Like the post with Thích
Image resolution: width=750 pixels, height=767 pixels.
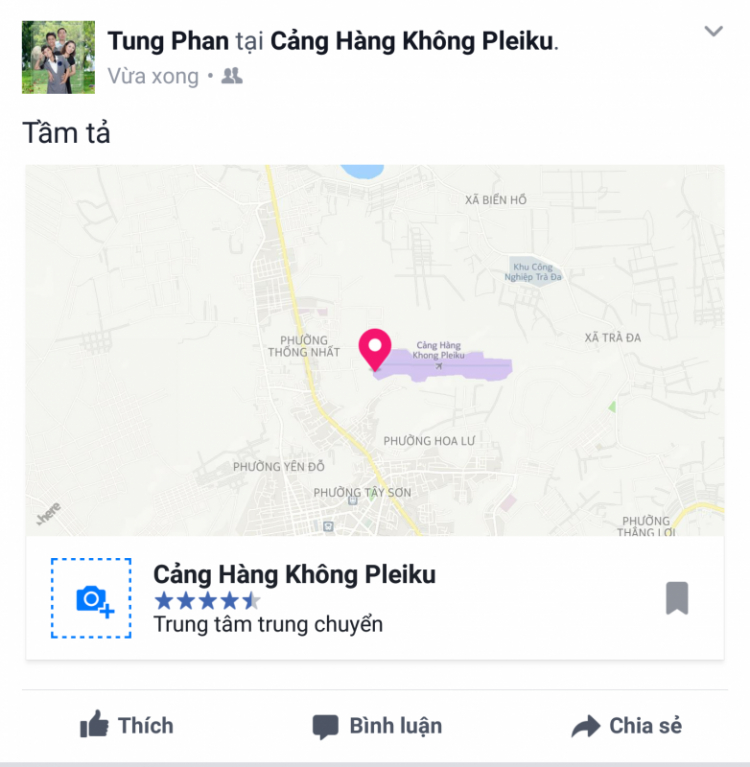(127, 726)
